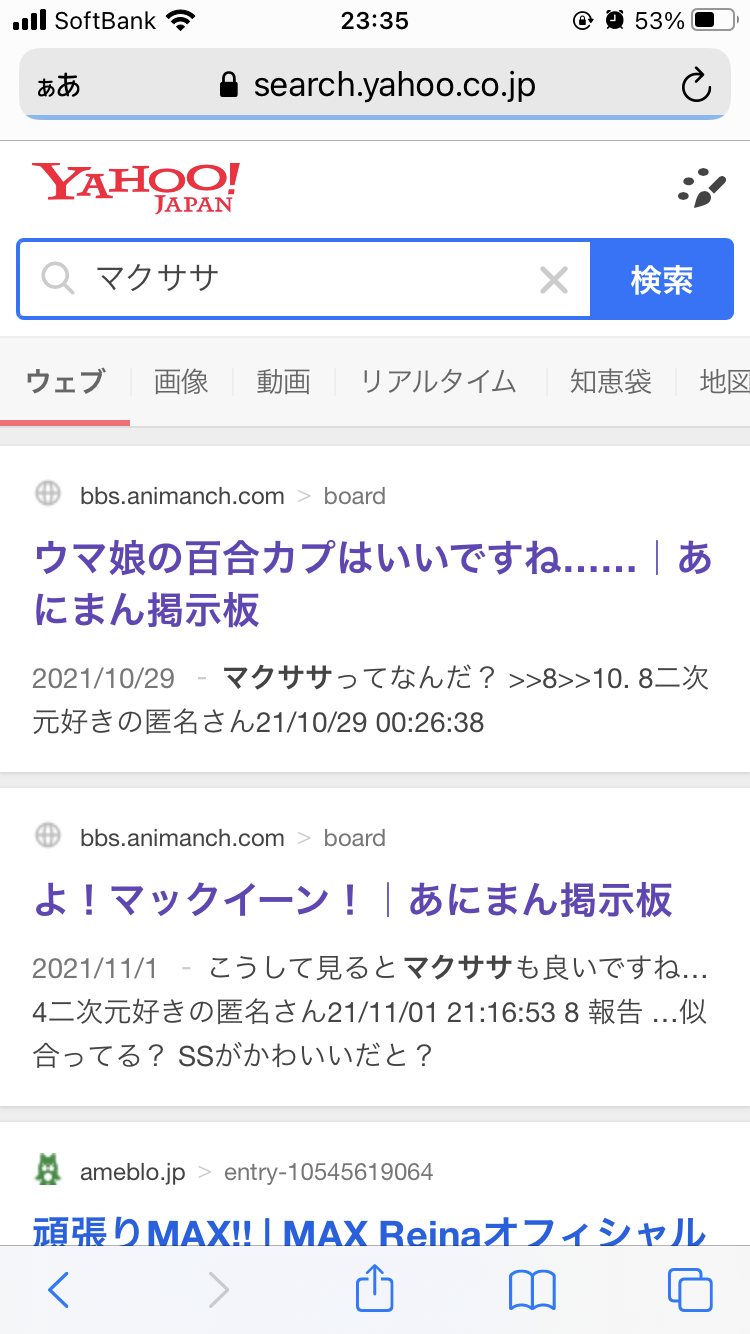Screen dimensions: 750x1334
Task: Open よ！マックイーン！ あにまん掲示板 result
Action: coord(353,901)
